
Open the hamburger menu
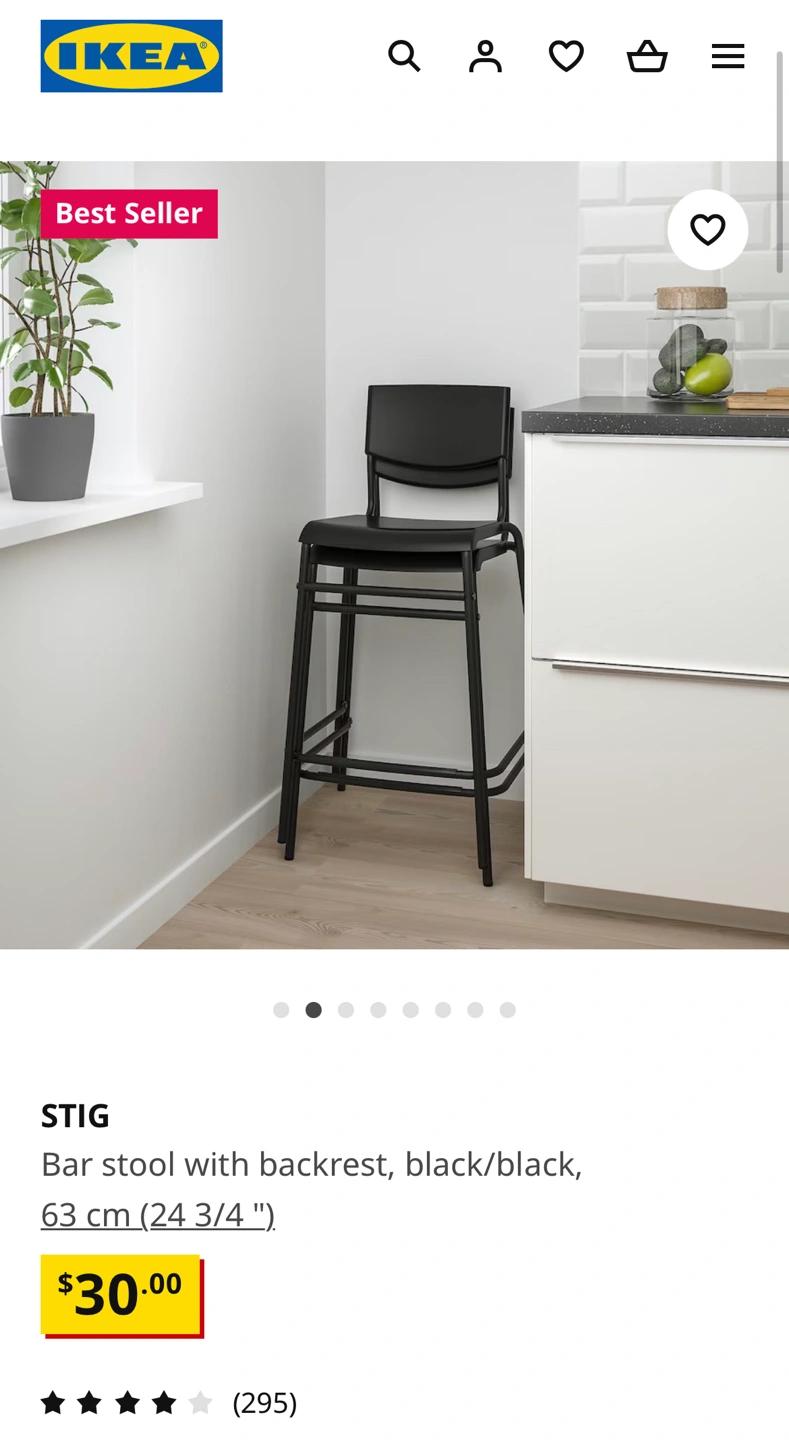pos(728,56)
